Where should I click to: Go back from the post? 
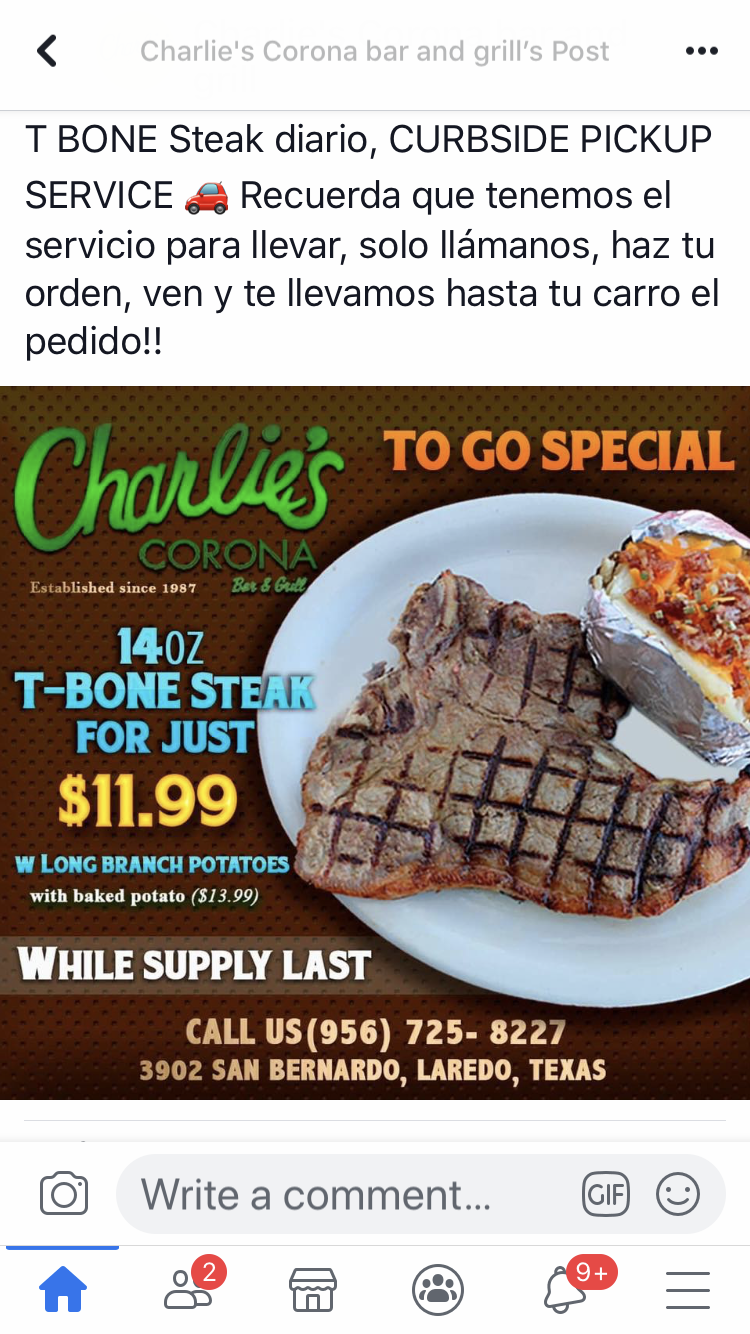pos(46,52)
